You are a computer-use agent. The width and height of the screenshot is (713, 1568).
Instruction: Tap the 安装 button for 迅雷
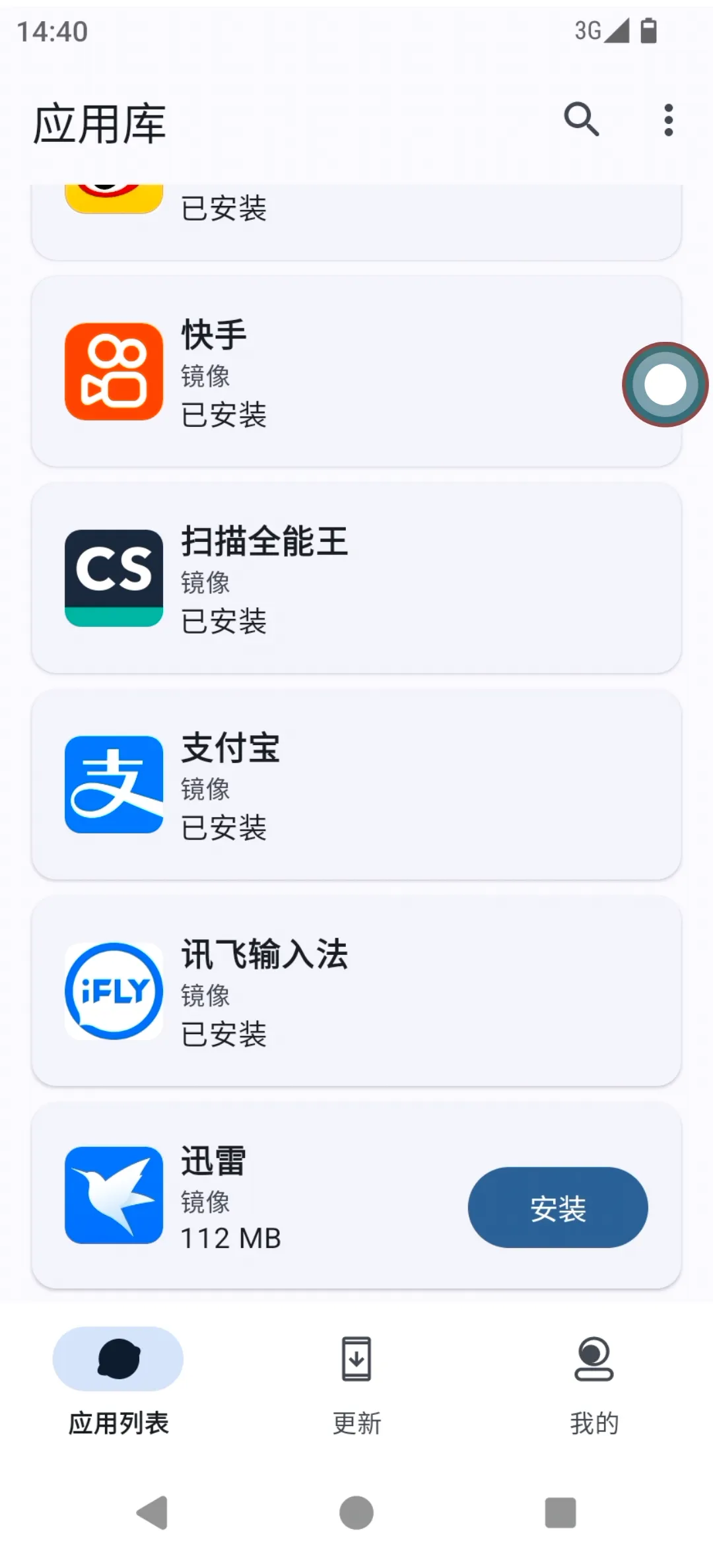558,1206
